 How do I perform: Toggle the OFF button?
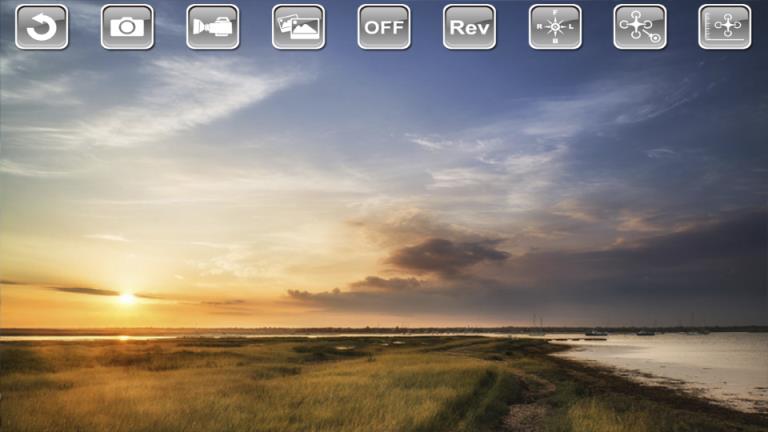point(384,27)
